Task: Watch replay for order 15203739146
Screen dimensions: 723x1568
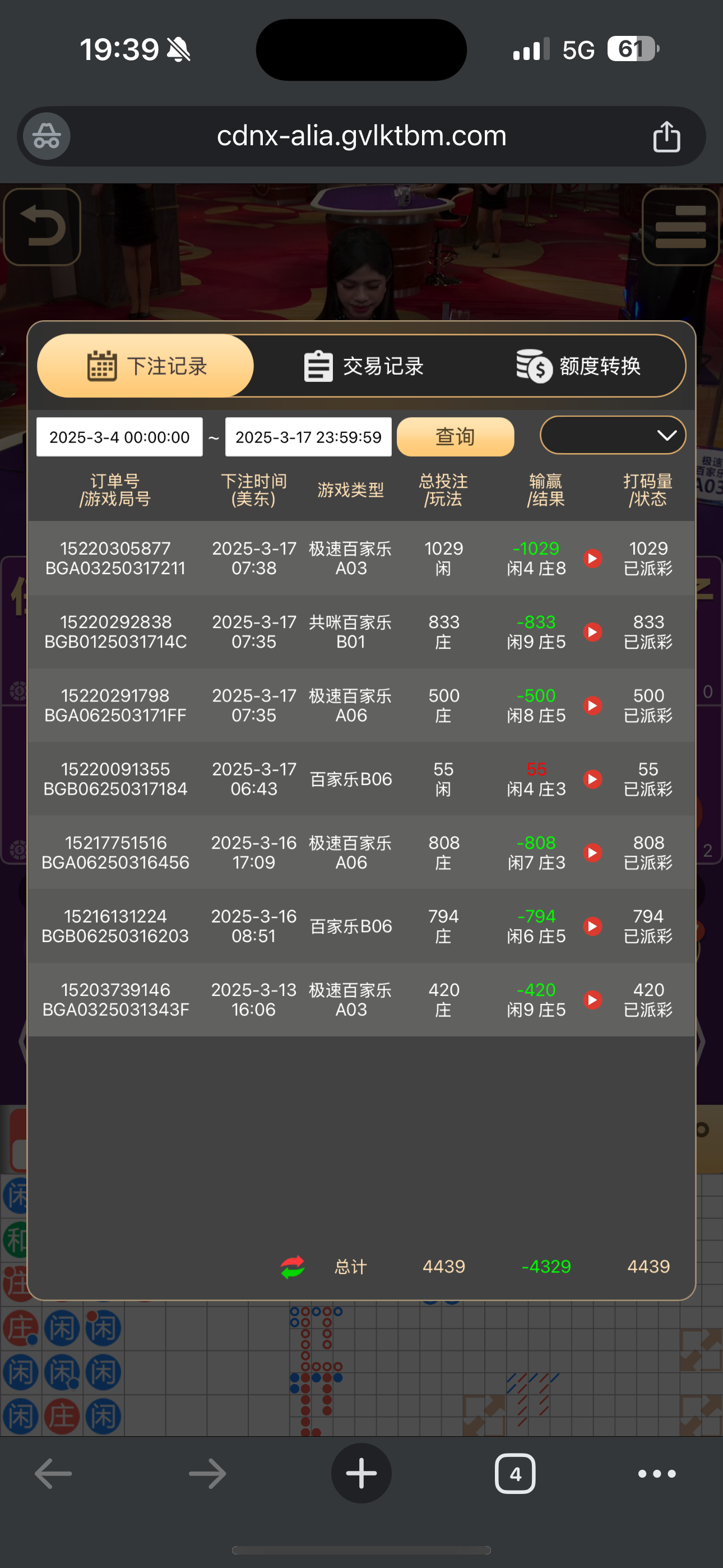Action: point(592,1000)
